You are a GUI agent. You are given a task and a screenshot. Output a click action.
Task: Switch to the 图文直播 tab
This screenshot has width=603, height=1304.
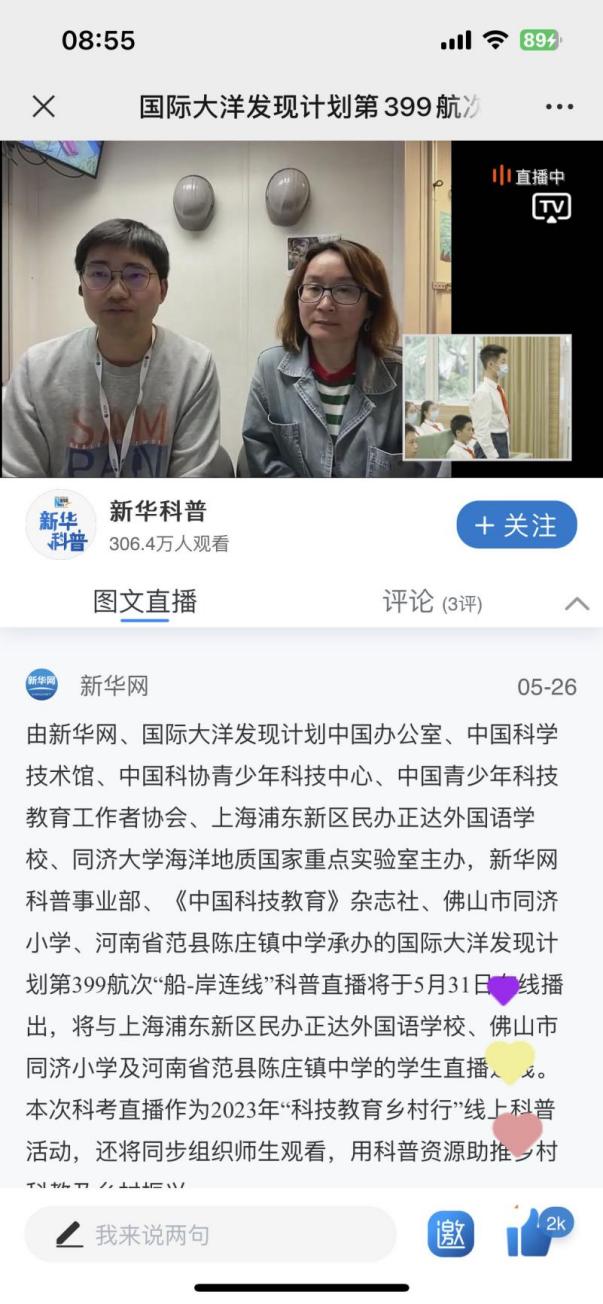tap(145, 602)
